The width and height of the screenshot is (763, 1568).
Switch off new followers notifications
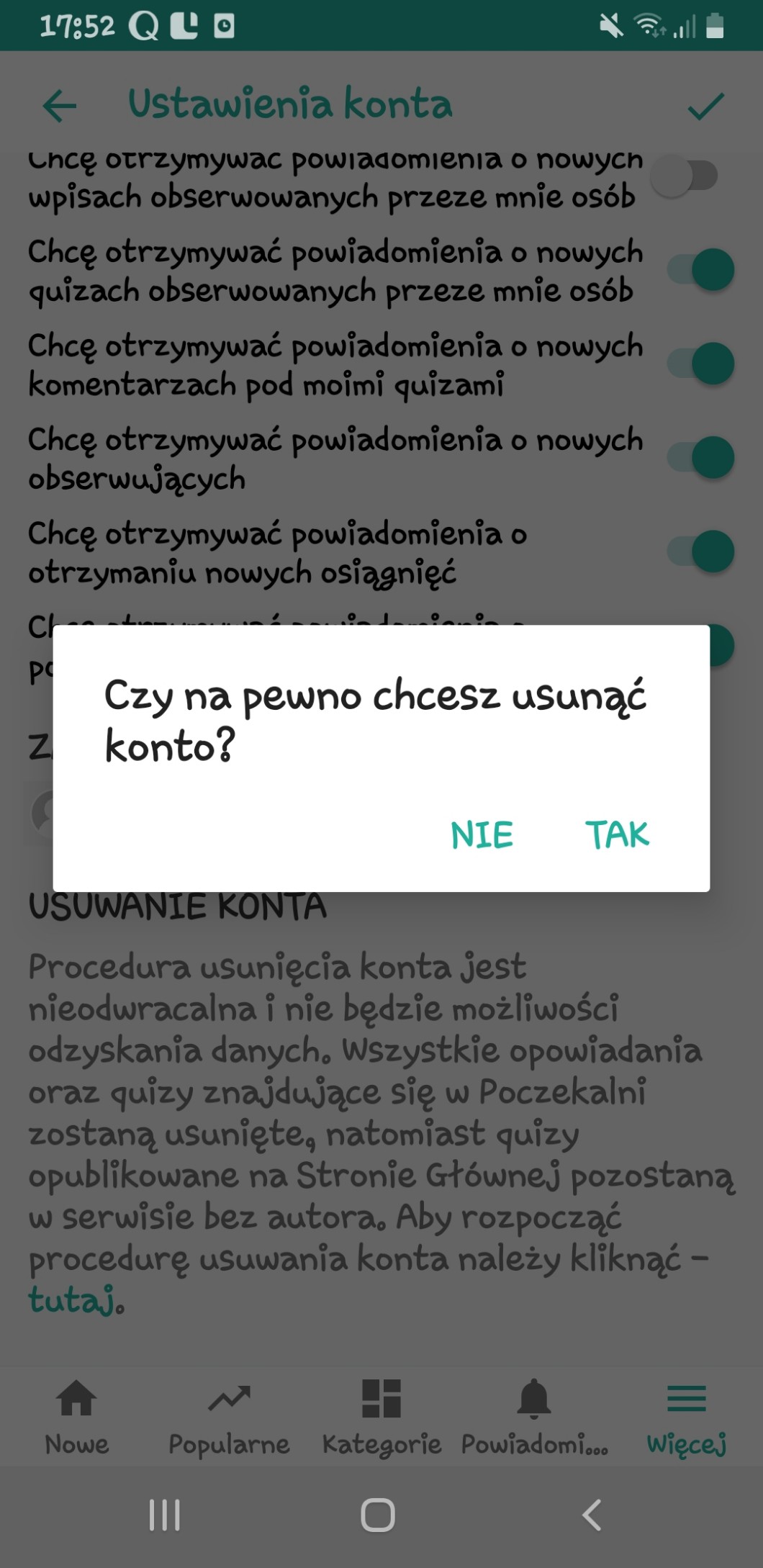tap(700, 458)
